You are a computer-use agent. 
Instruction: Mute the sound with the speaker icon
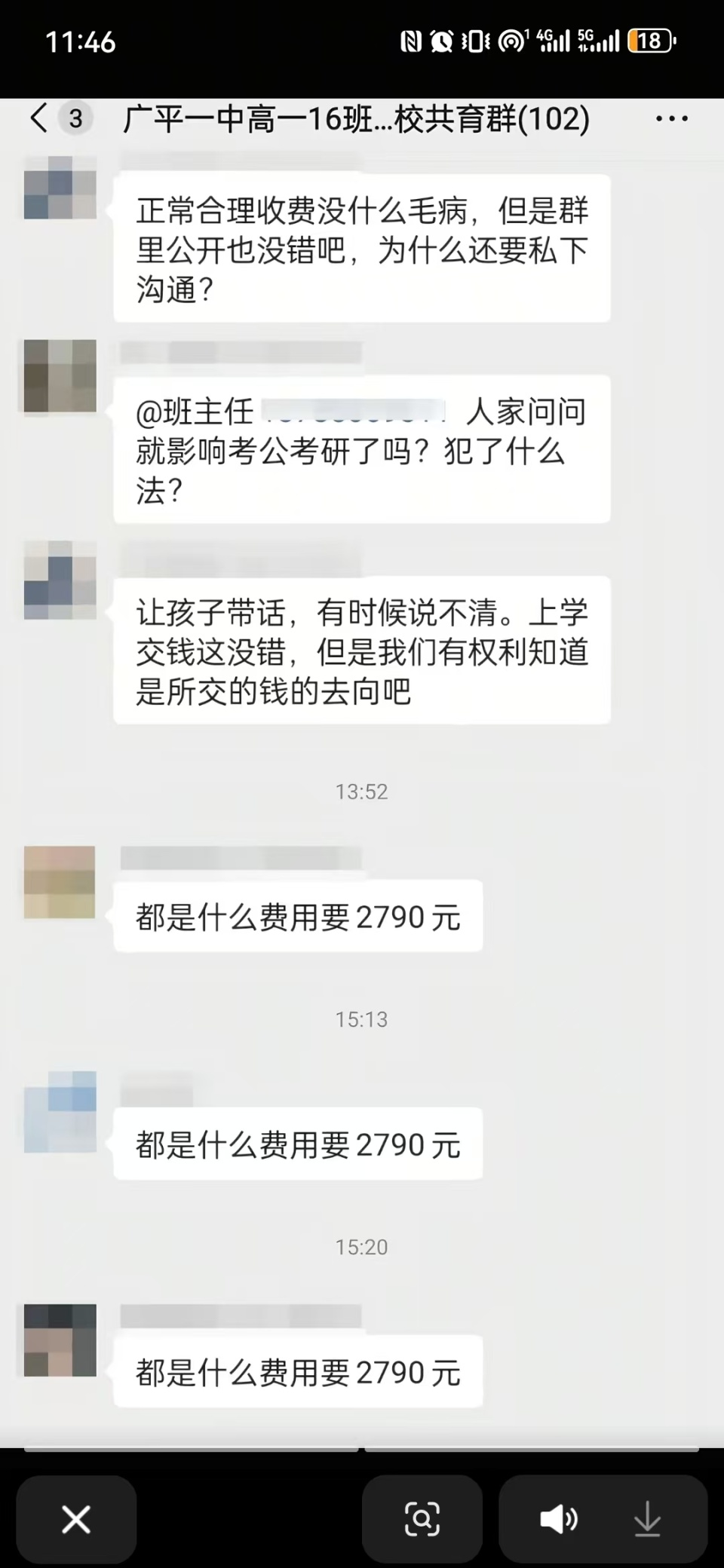tap(559, 1519)
